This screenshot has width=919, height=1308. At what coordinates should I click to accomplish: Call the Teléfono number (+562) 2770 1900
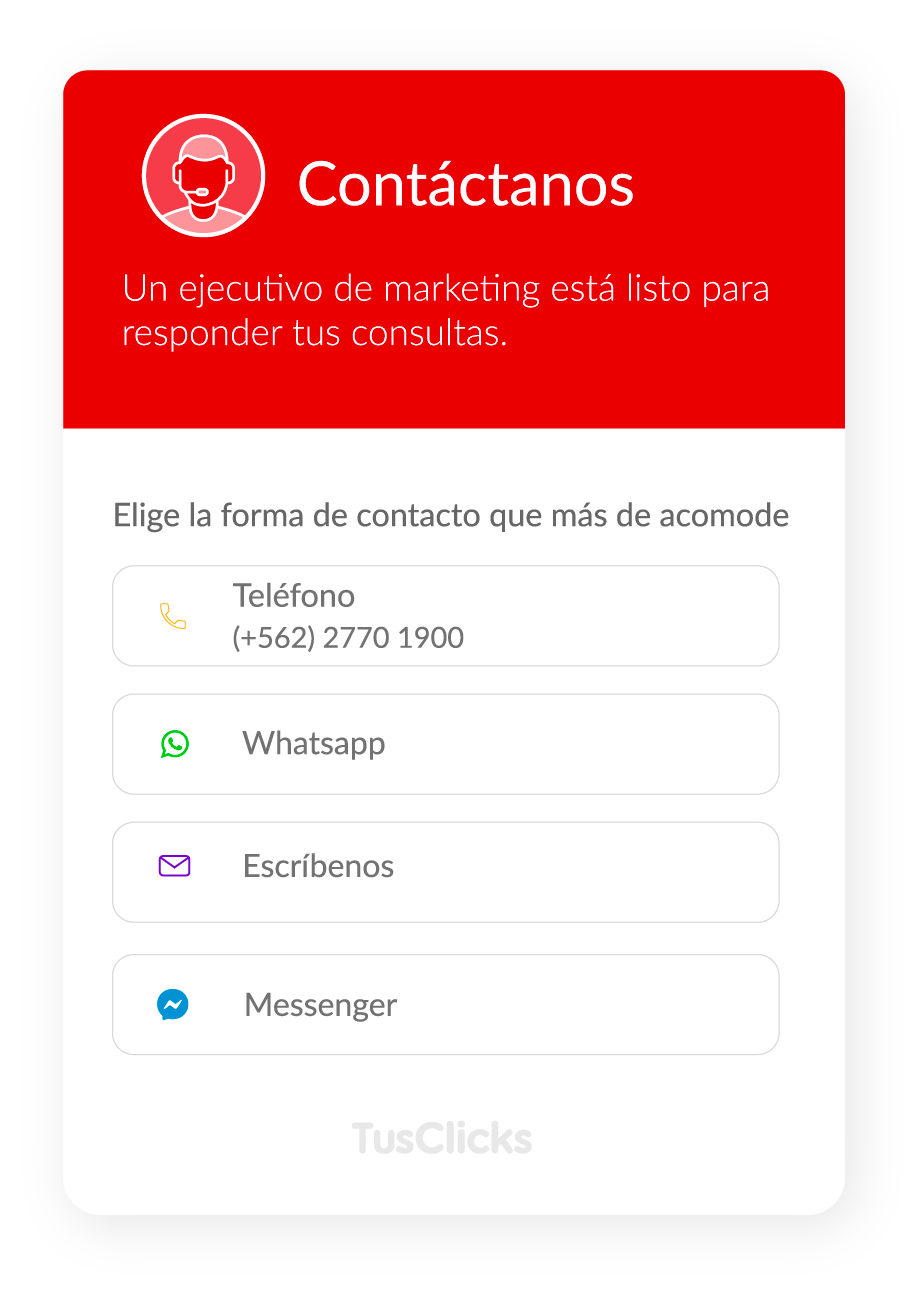(x=445, y=616)
